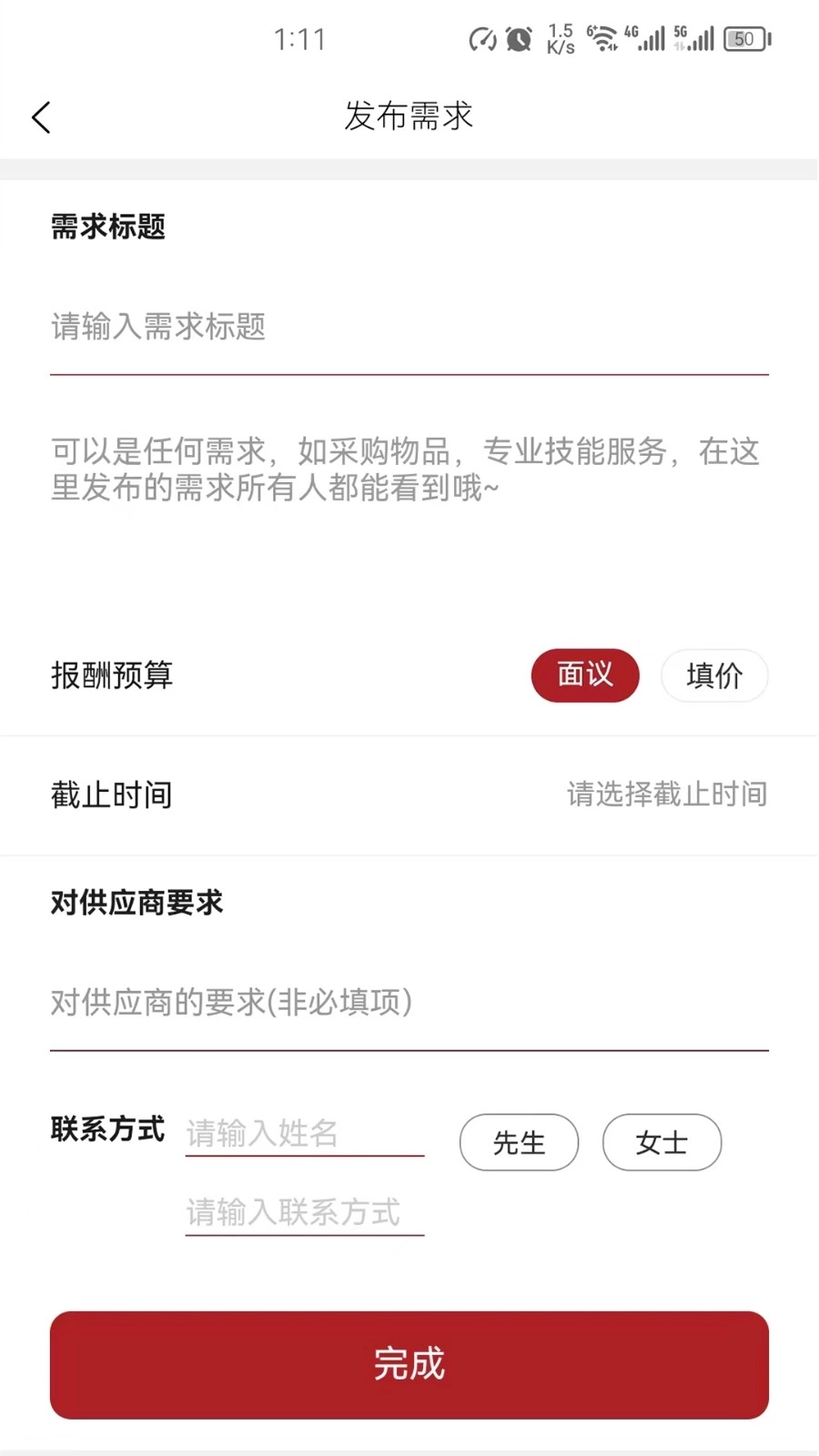The width and height of the screenshot is (819, 1456).
Task: Select the 面议 payment option
Action: pyautogui.click(x=585, y=675)
